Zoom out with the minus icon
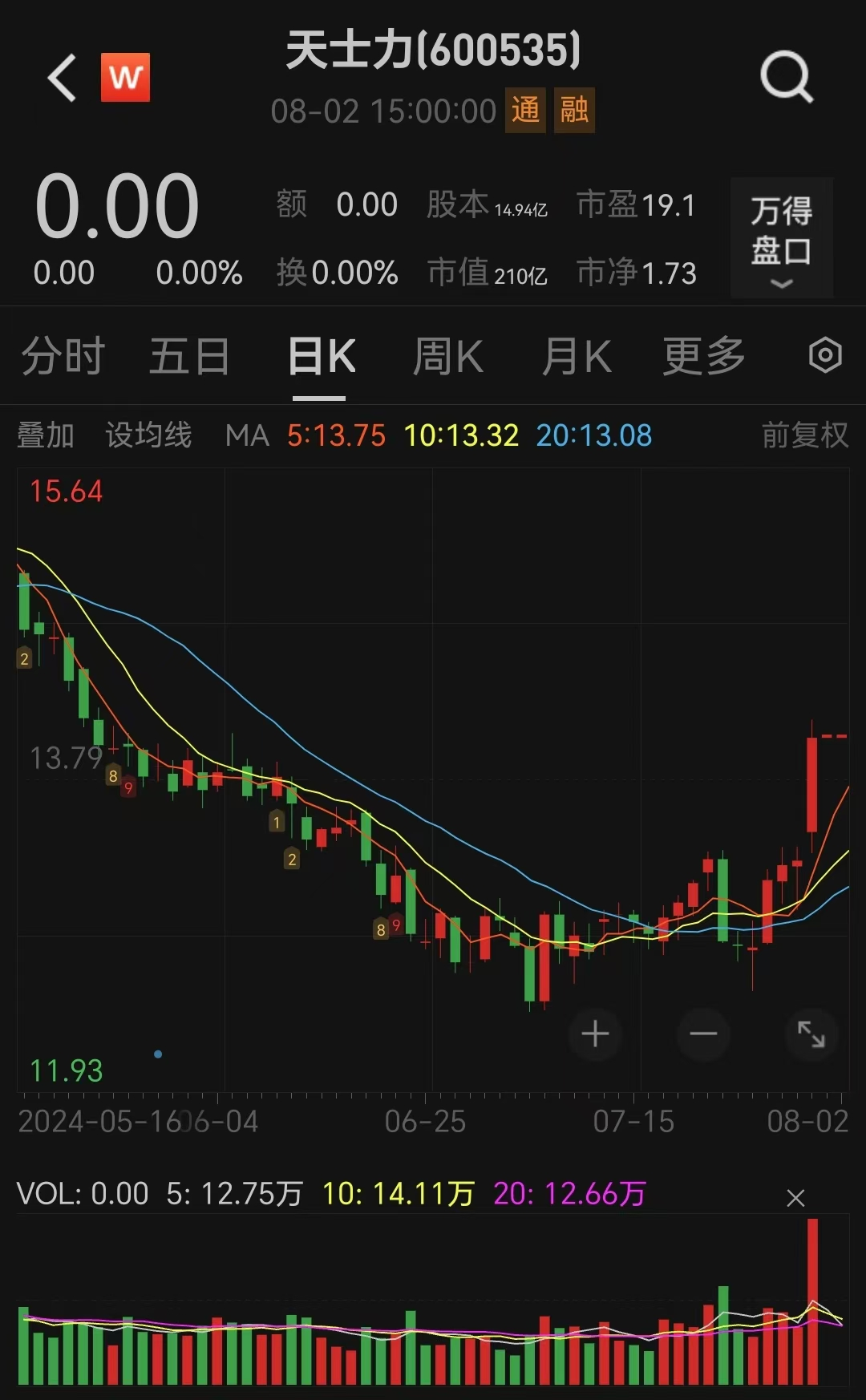The height and width of the screenshot is (1400, 866). click(702, 1034)
